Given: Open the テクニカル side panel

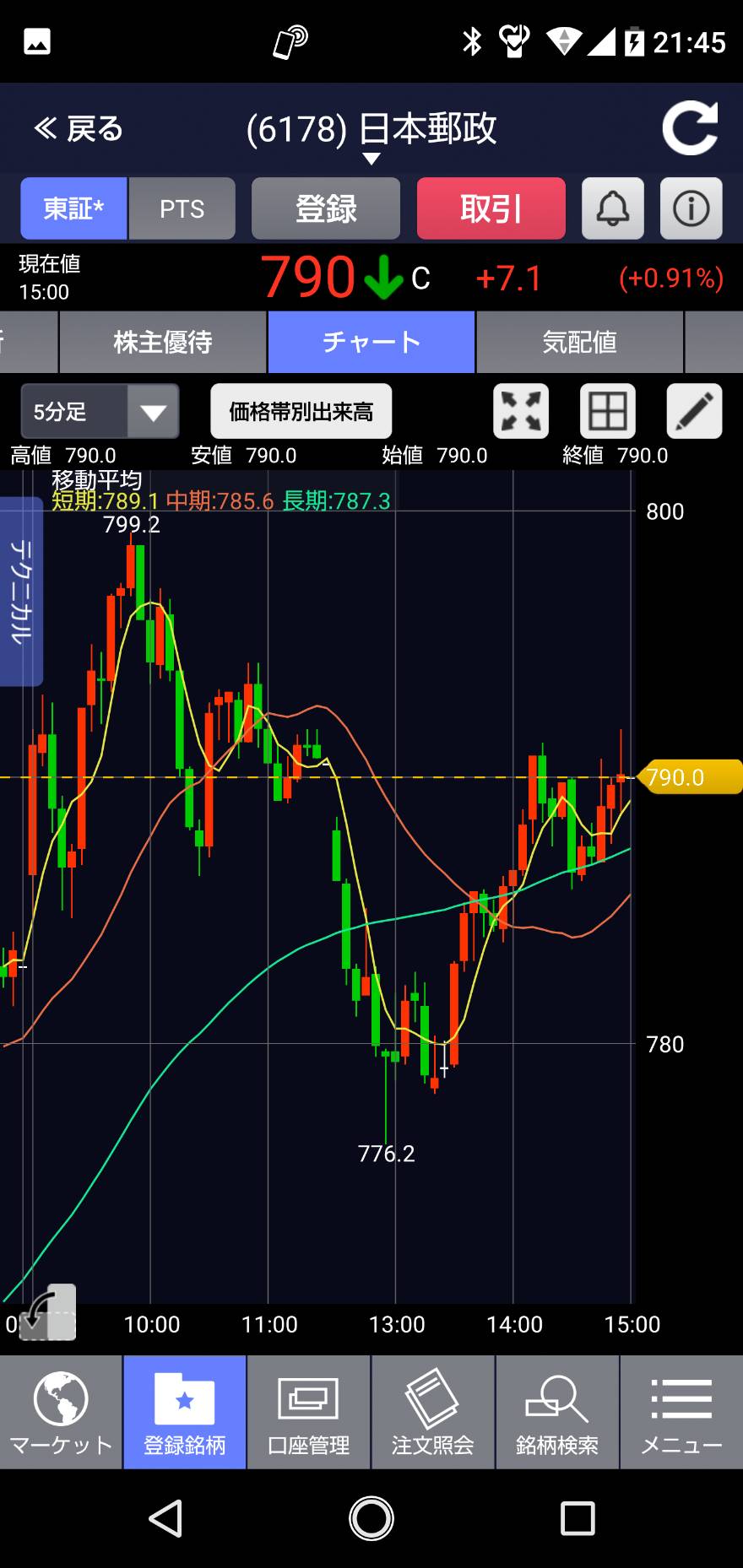Looking at the screenshot, I should click(21, 592).
